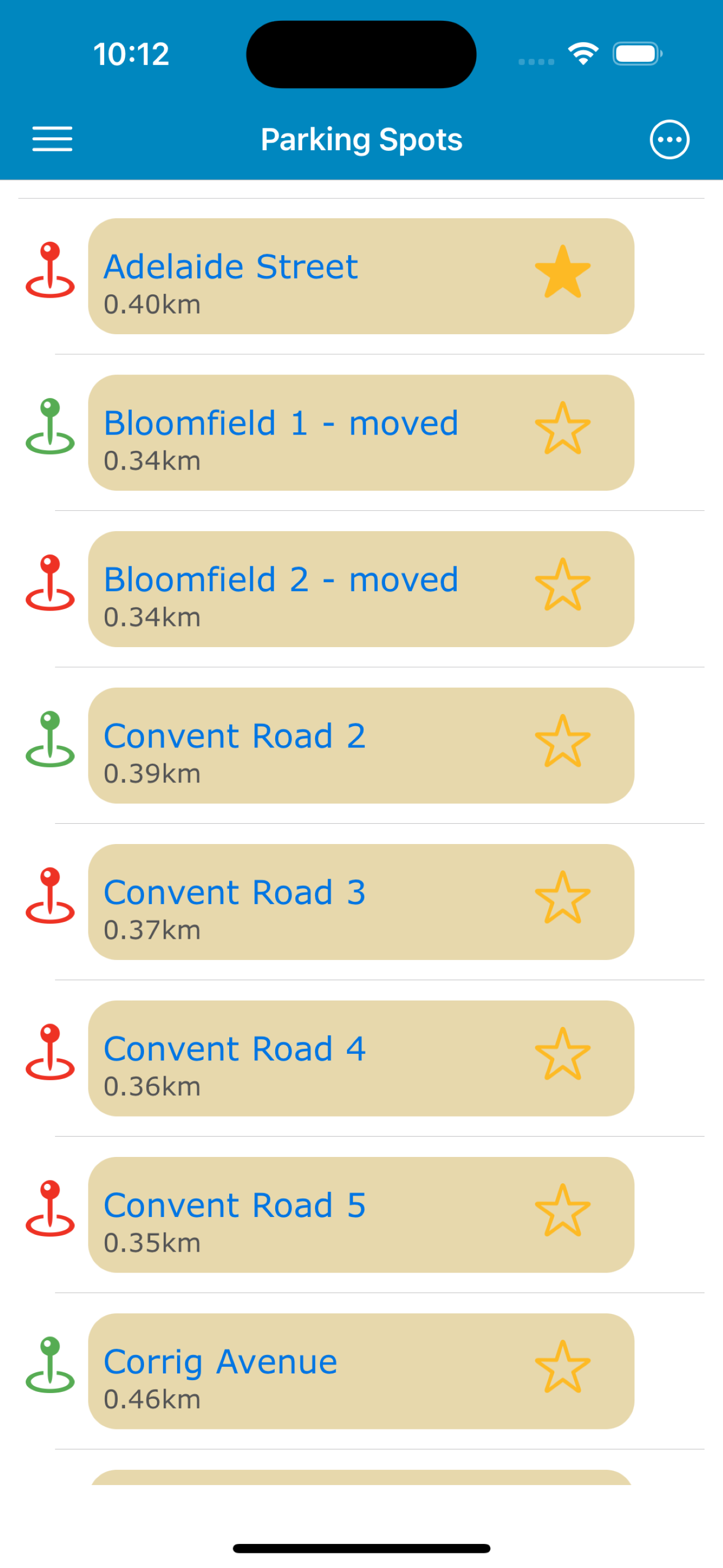Unfavorite Adelaide Street with its star
The image size is (723, 1568).
(562, 271)
